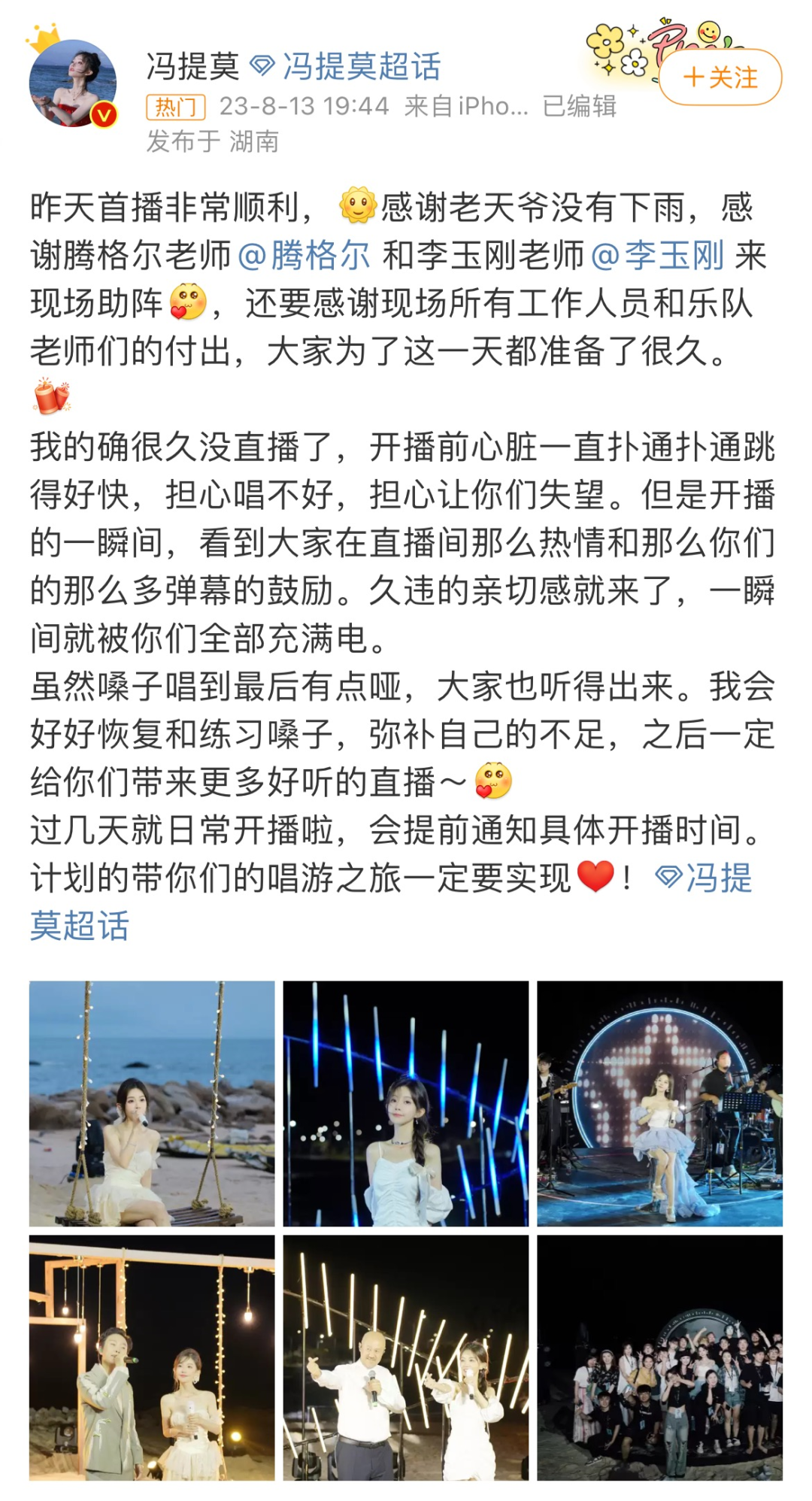Tap the username 冯提莫

click(x=192, y=67)
